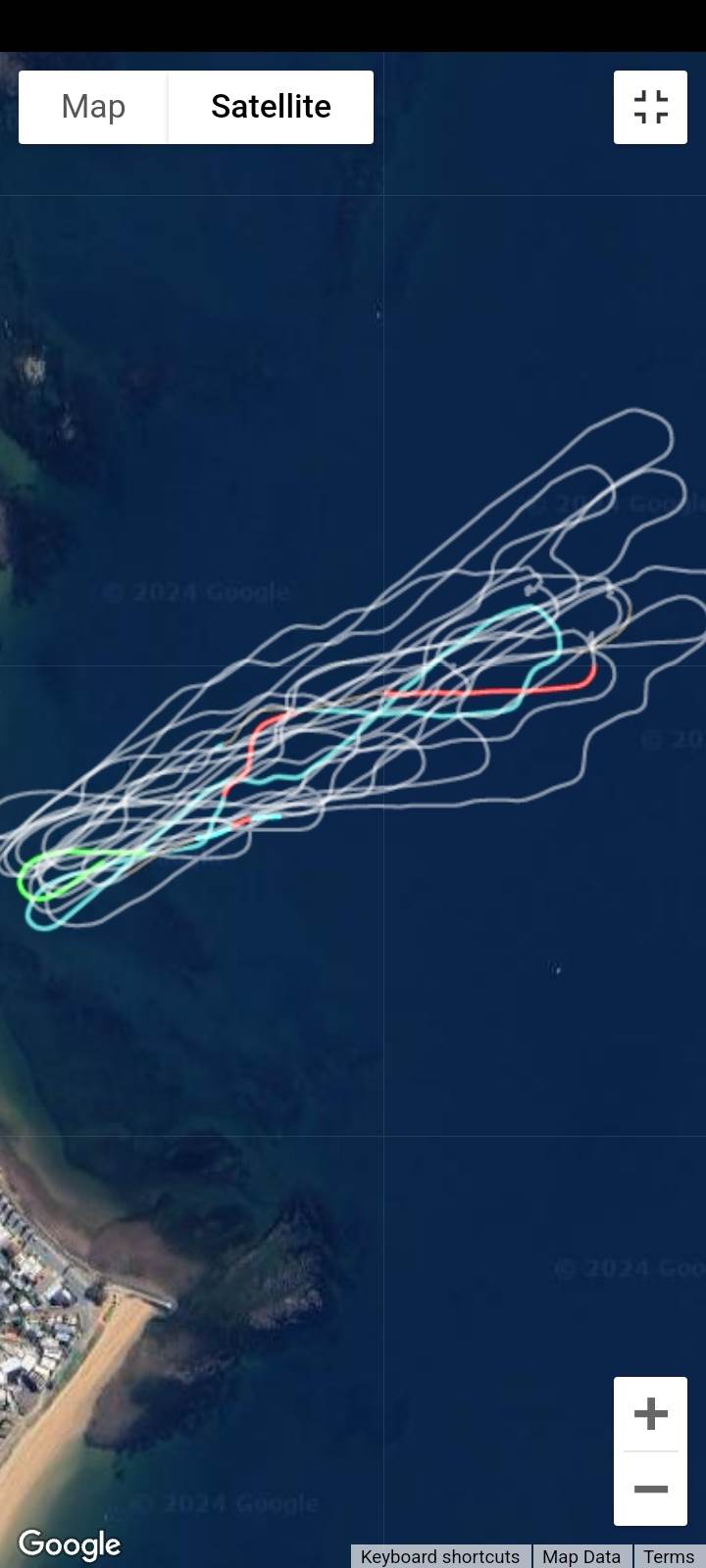This screenshot has width=706, height=1568.
Task: Open Google Maps via the Google logo
Action: click(69, 1544)
